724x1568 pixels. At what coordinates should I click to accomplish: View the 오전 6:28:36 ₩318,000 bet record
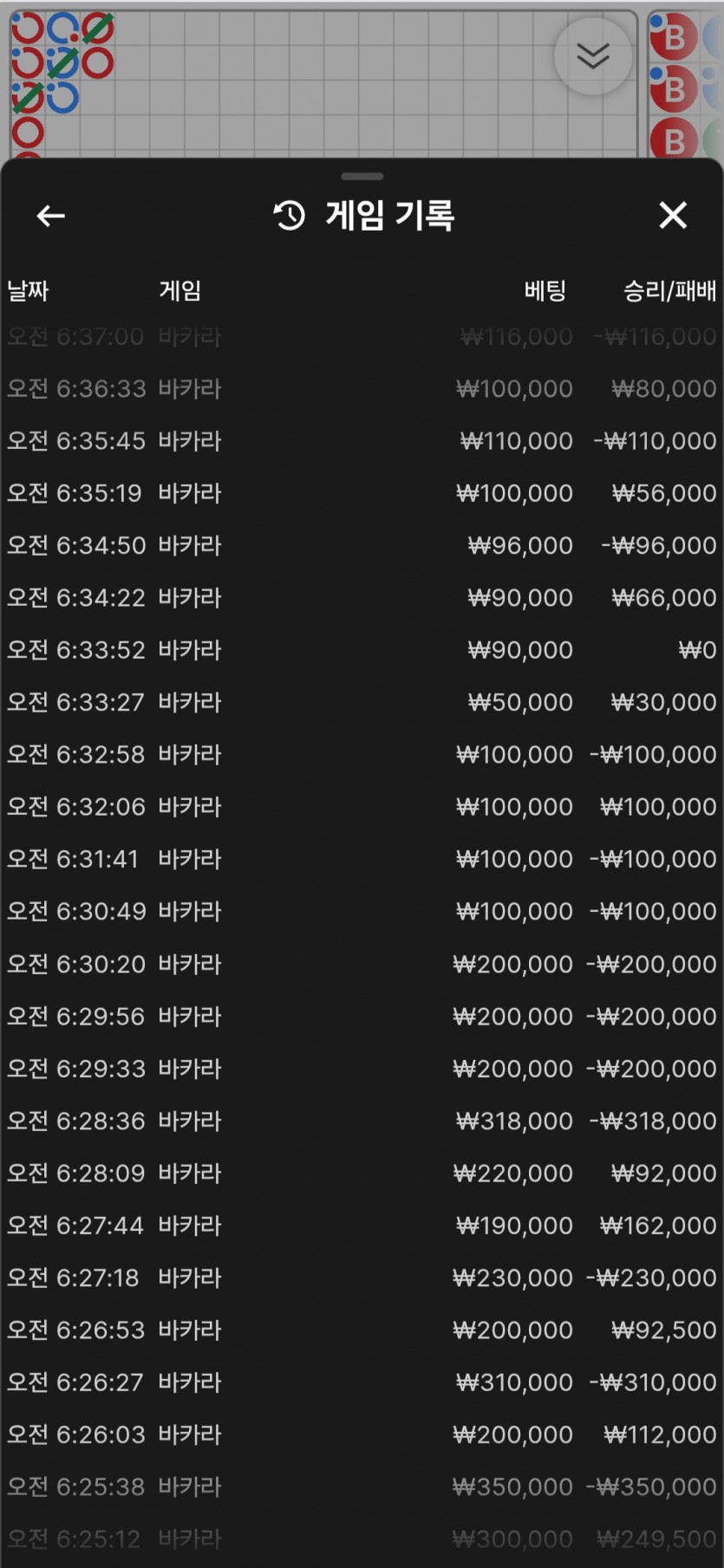pyautogui.click(x=362, y=1121)
